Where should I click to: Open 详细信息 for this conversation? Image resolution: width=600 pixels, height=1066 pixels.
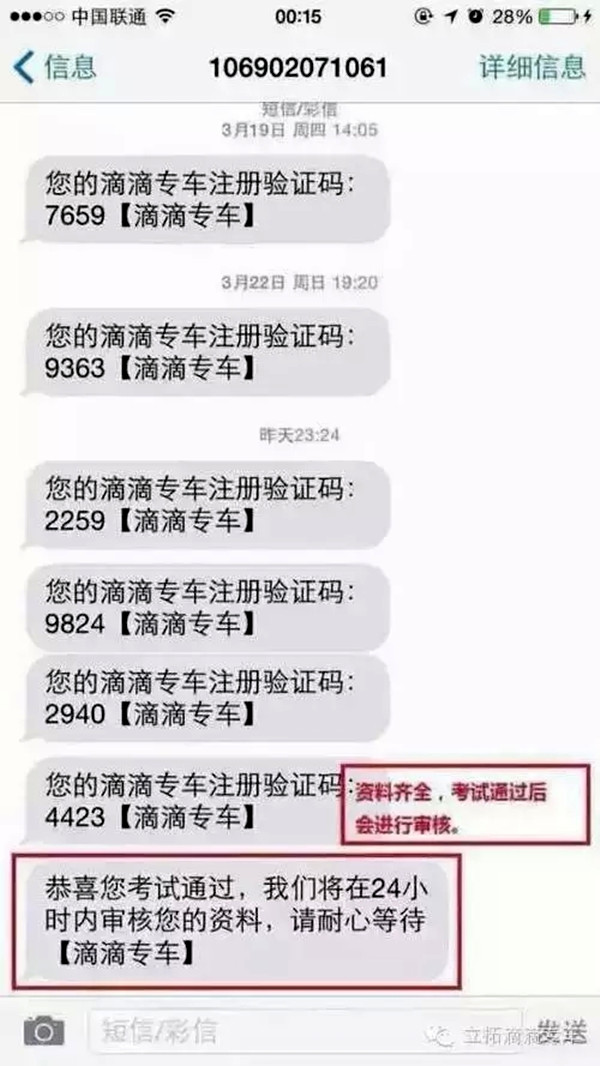(532, 68)
